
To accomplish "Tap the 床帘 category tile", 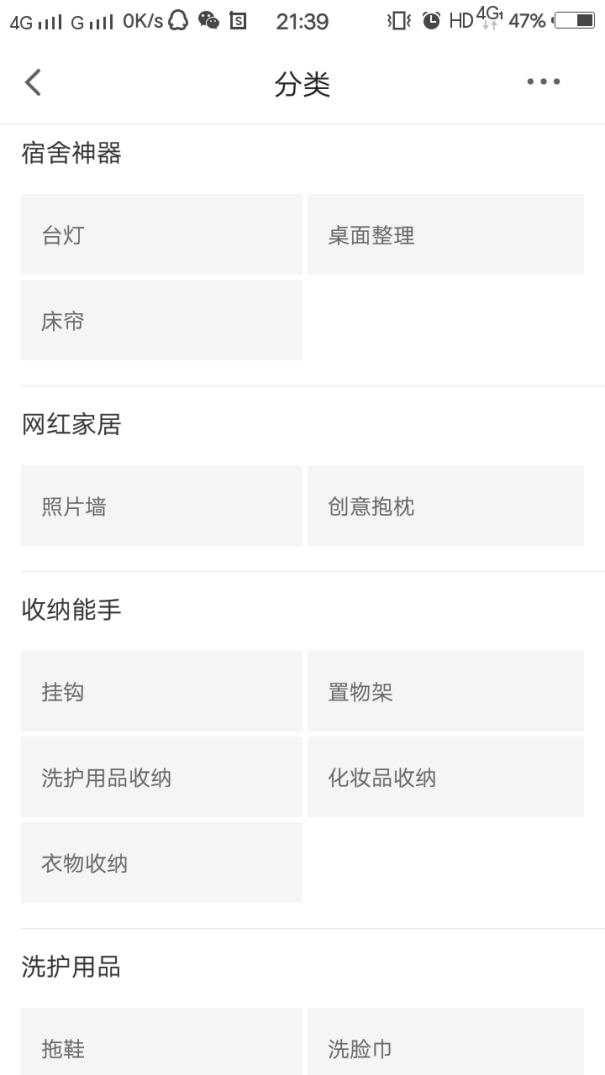I will 161,321.
